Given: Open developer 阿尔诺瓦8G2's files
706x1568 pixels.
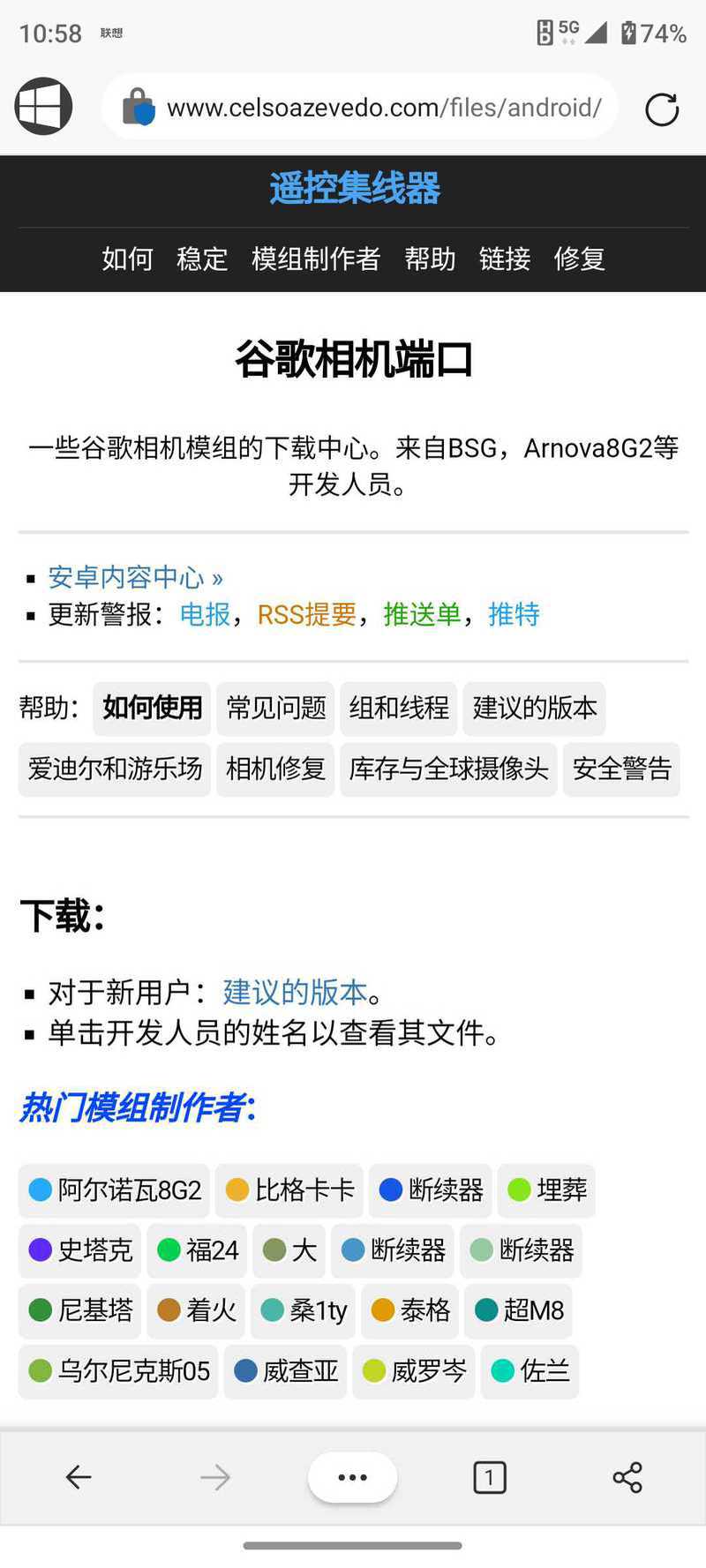Looking at the screenshot, I should point(114,1190).
